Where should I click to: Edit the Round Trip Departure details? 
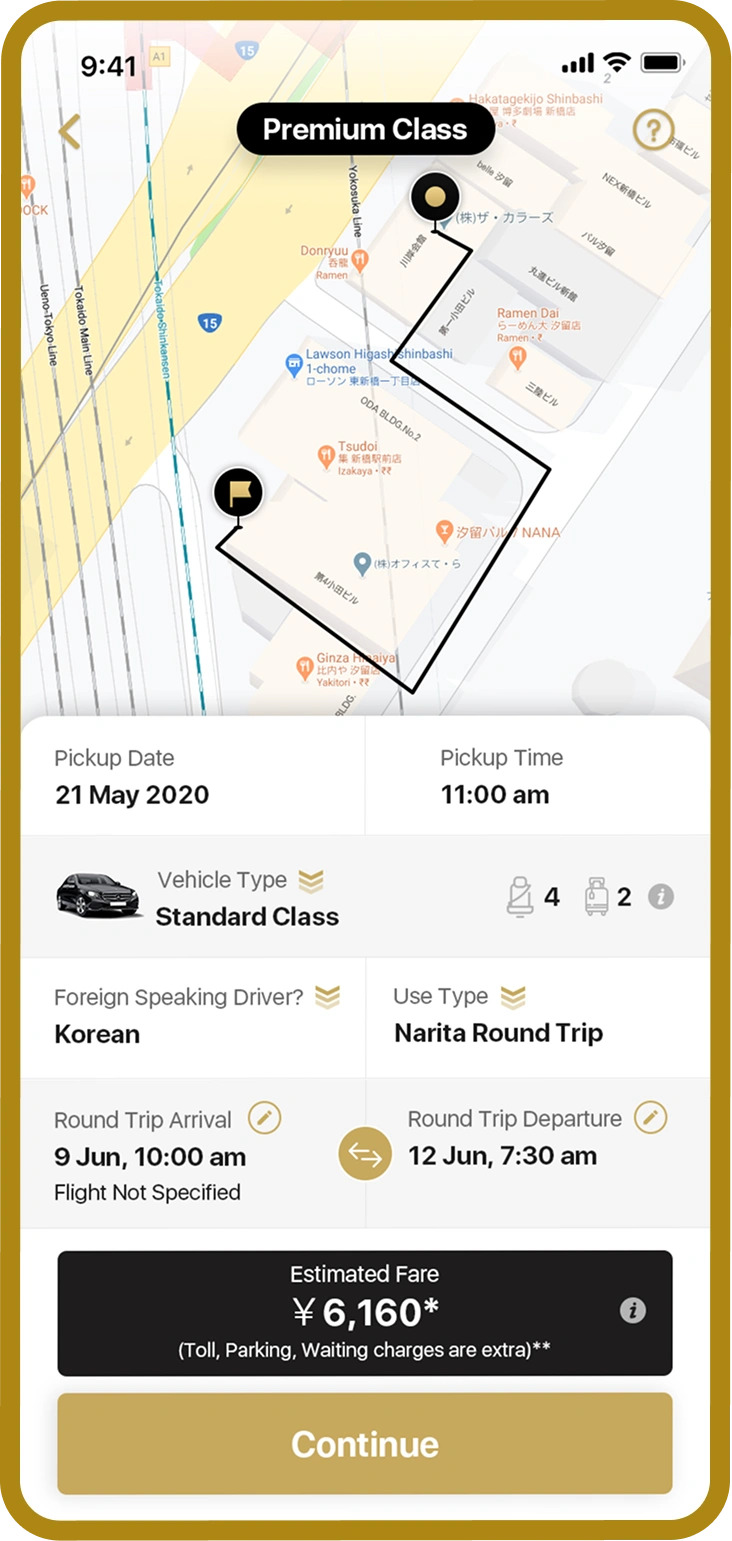651,1117
